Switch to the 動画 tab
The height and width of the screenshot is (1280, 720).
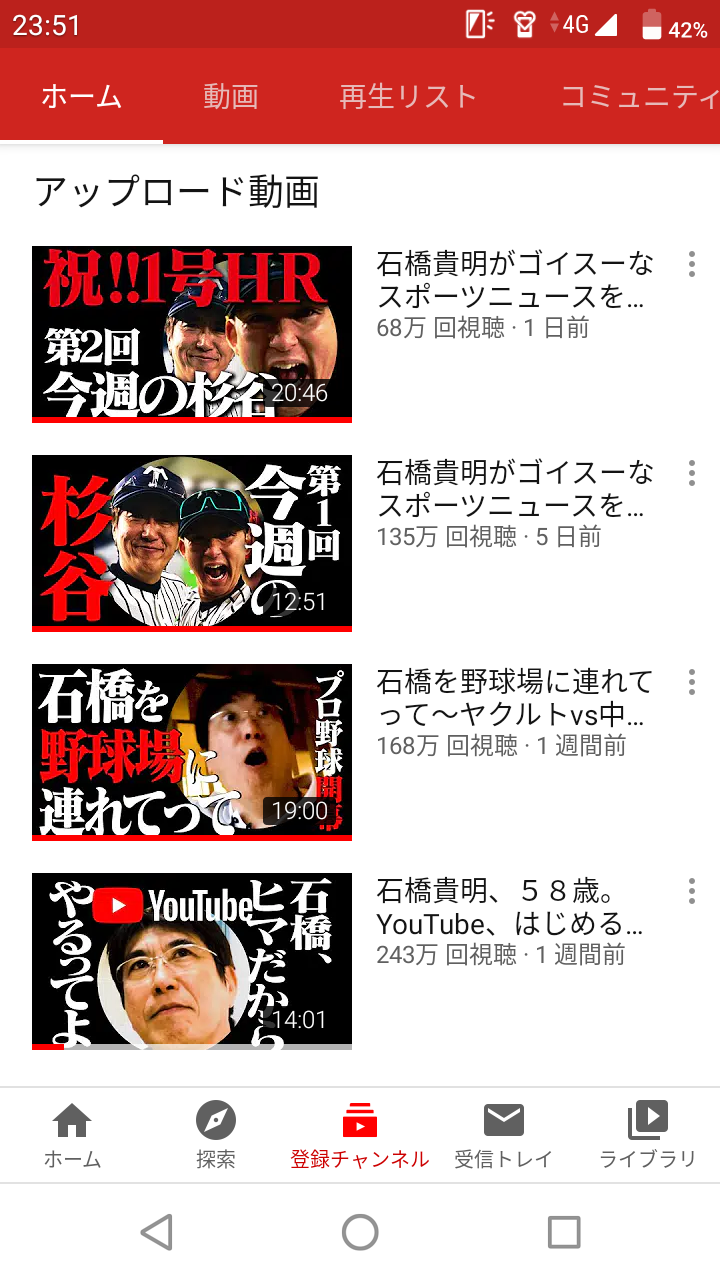click(x=231, y=97)
